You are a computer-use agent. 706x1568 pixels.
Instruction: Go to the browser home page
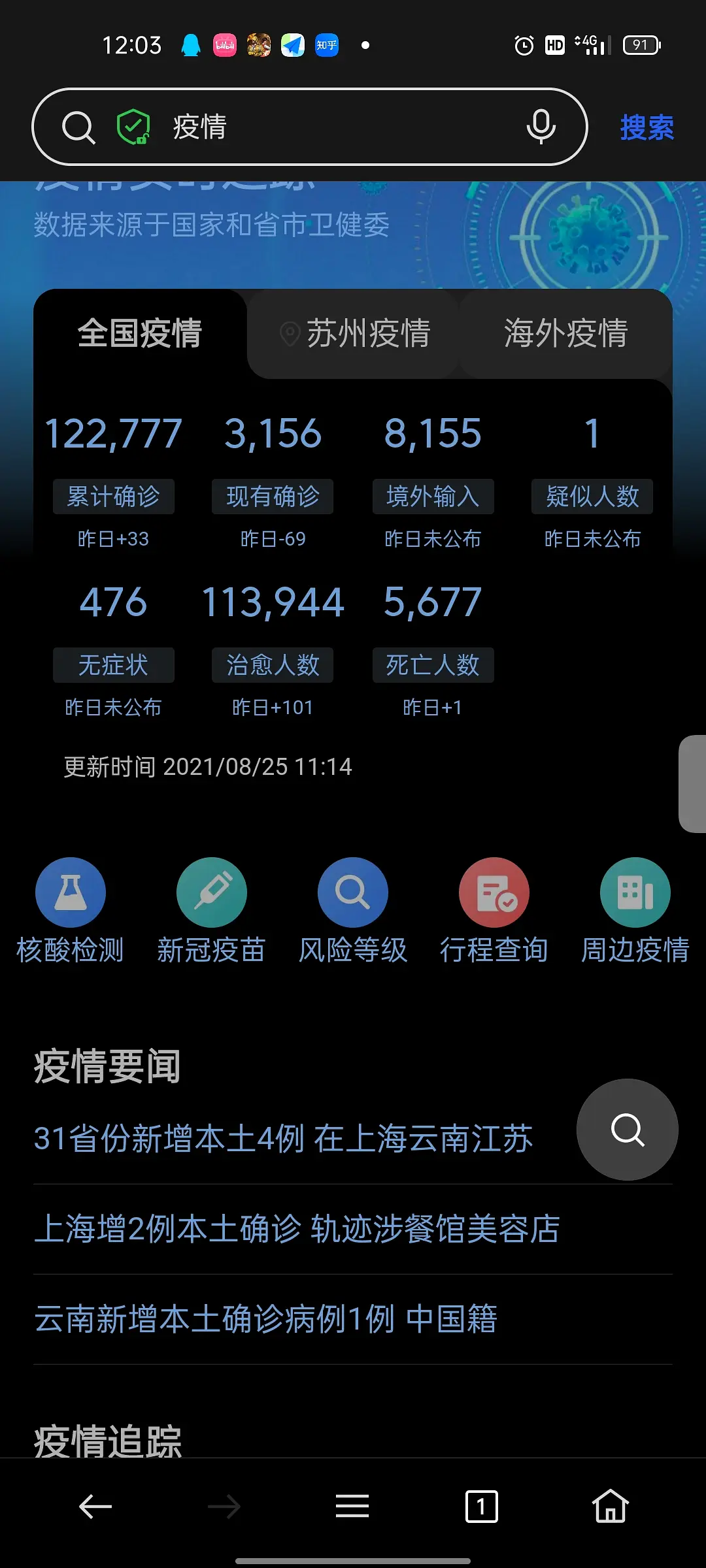pos(611,1507)
